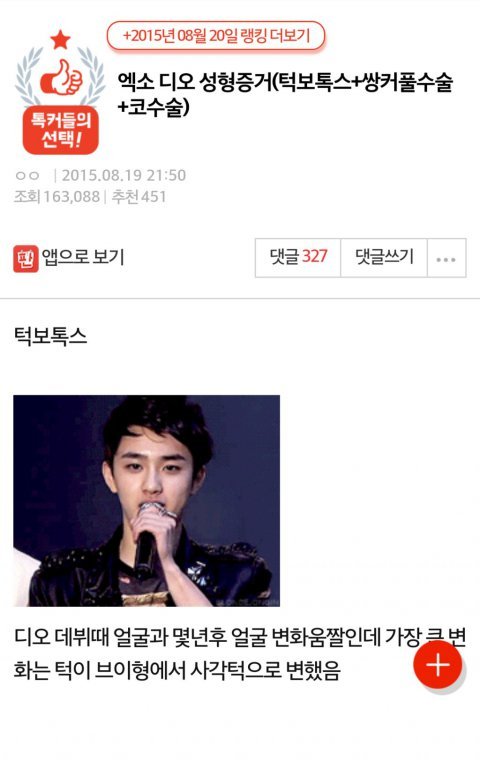Tap 앱으로 보기 to open in app
480x767 pixels.
point(69,258)
